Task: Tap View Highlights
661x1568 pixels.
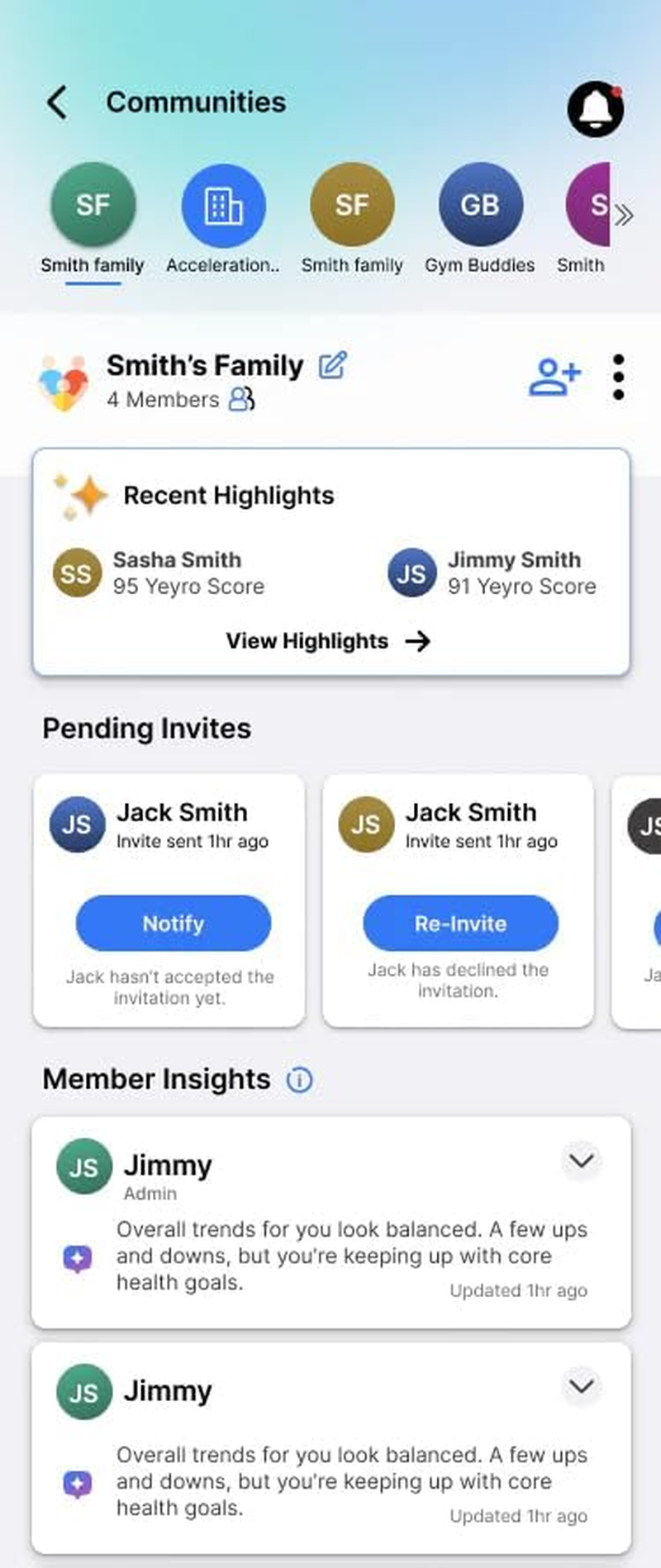Action: [328, 641]
